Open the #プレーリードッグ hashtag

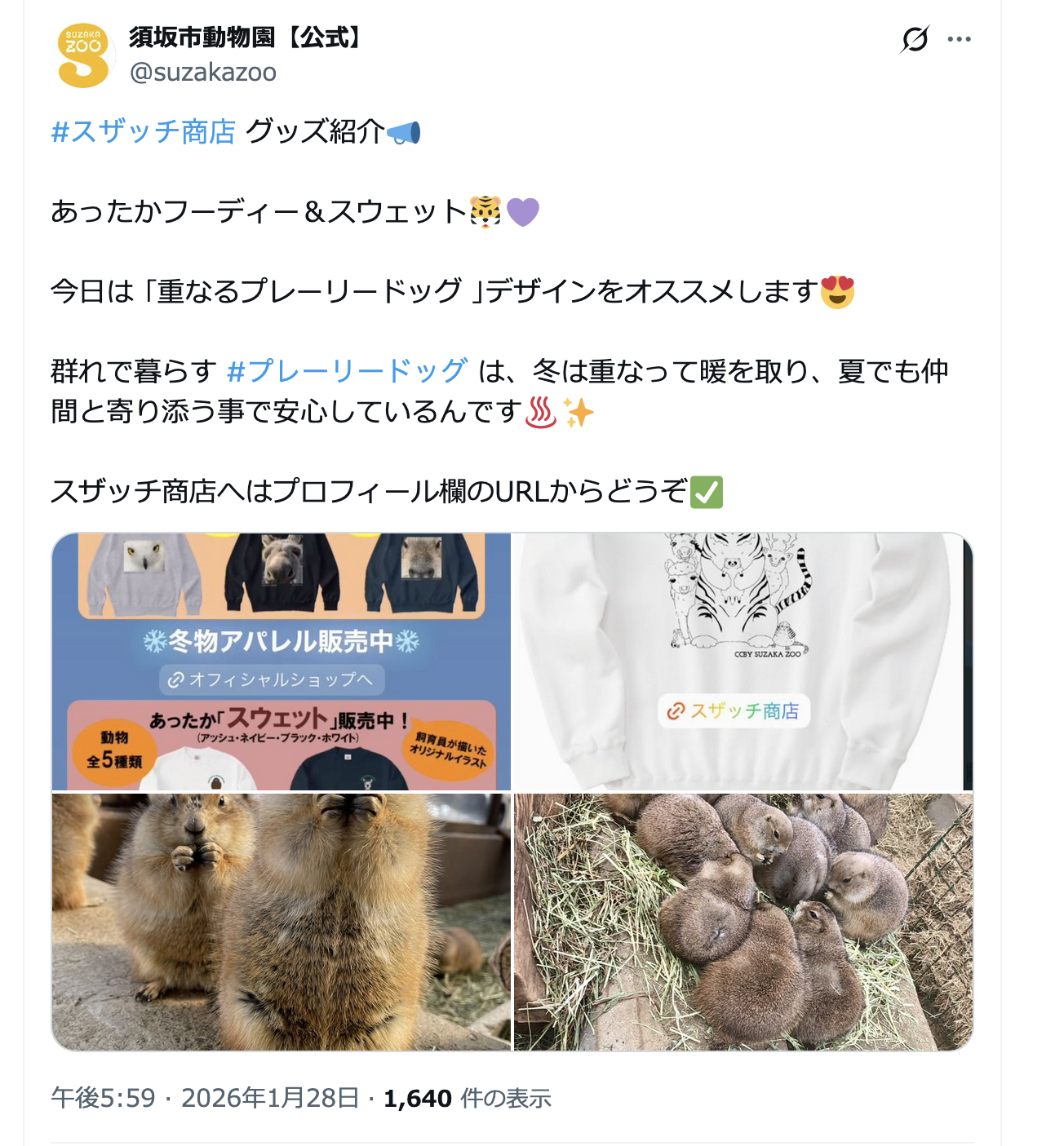point(347,371)
